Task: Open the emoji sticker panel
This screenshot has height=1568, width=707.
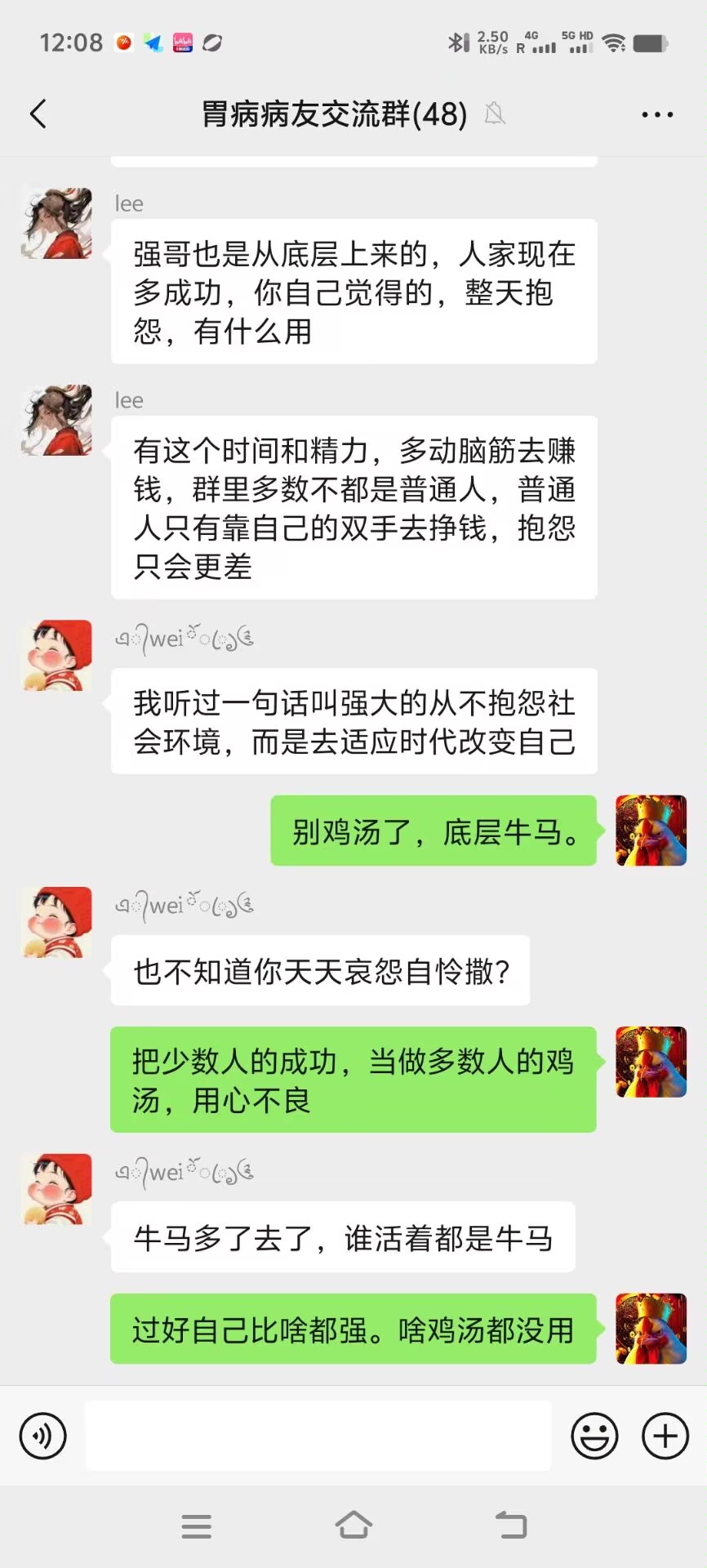Action: [x=594, y=1436]
